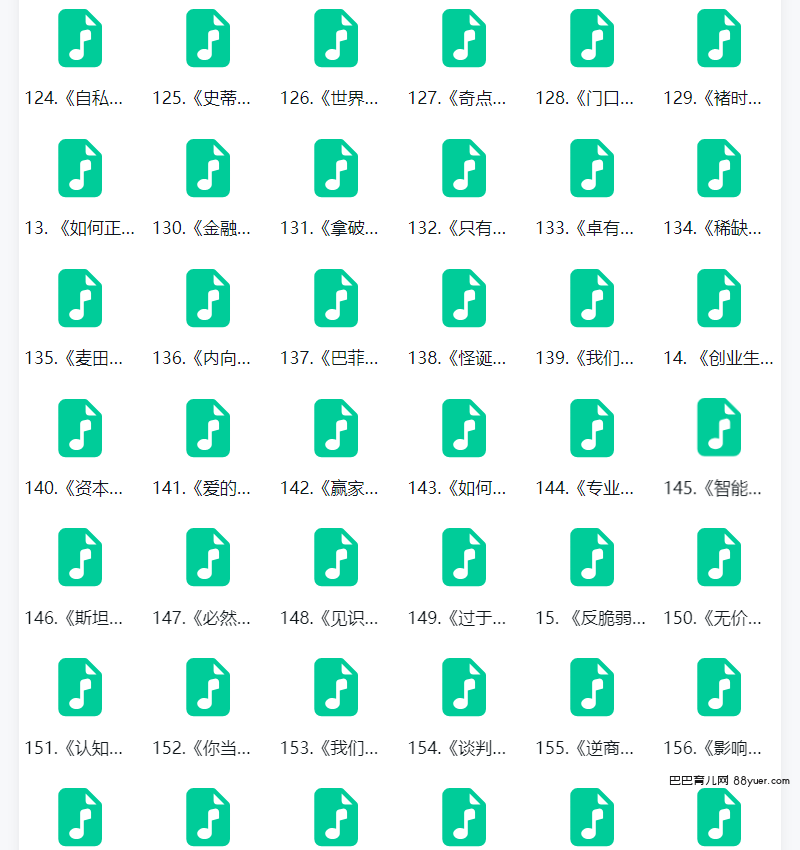Play the file 140.《资本…

coord(80,427)
